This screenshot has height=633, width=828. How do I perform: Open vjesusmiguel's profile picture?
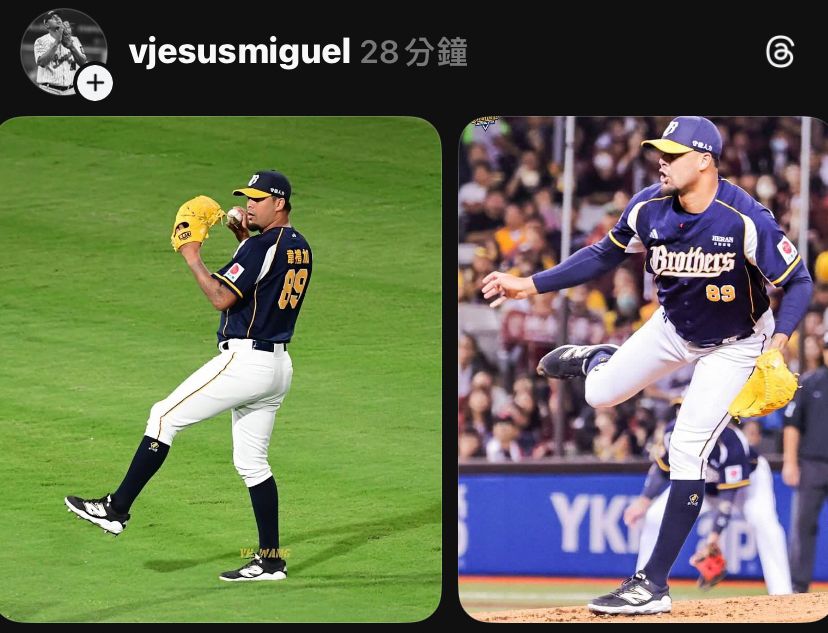point(58,47)
